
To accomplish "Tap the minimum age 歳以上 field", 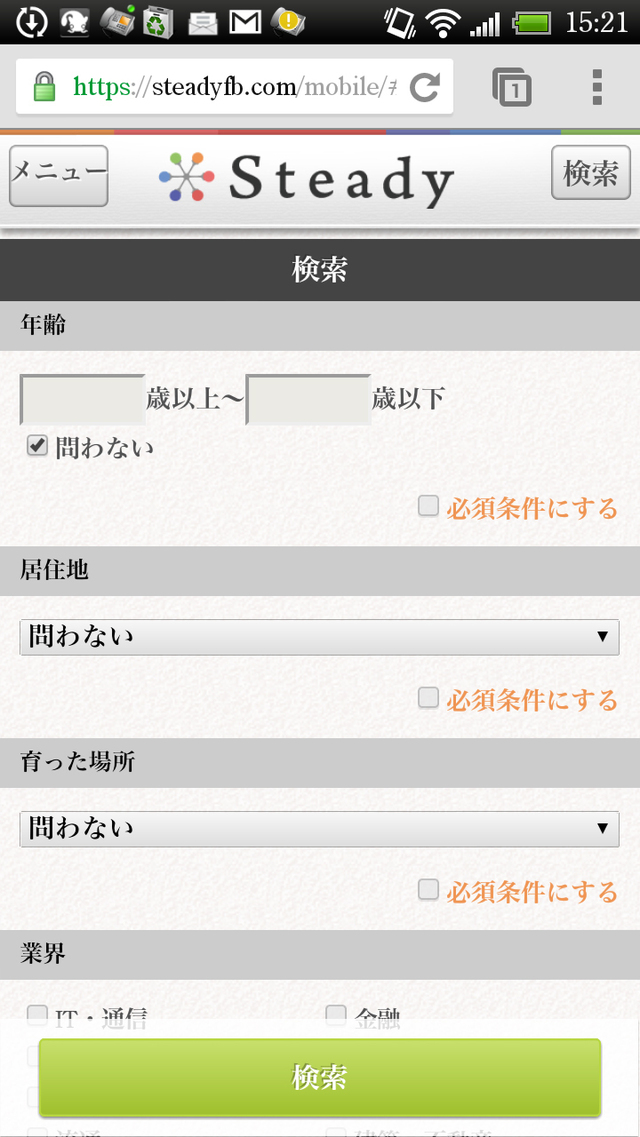I will pos(82,400).
